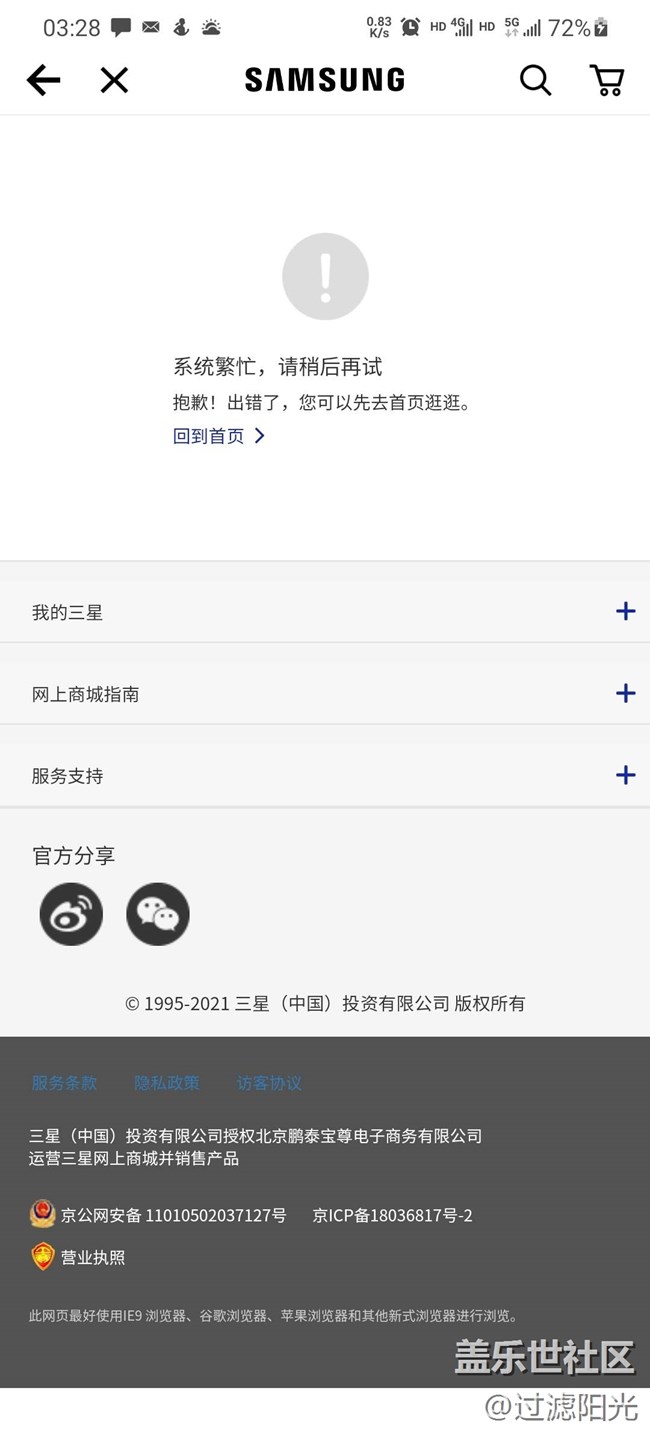Open the Weibo share icon
Screen dimensions: 650x1444
pos(71,914)
